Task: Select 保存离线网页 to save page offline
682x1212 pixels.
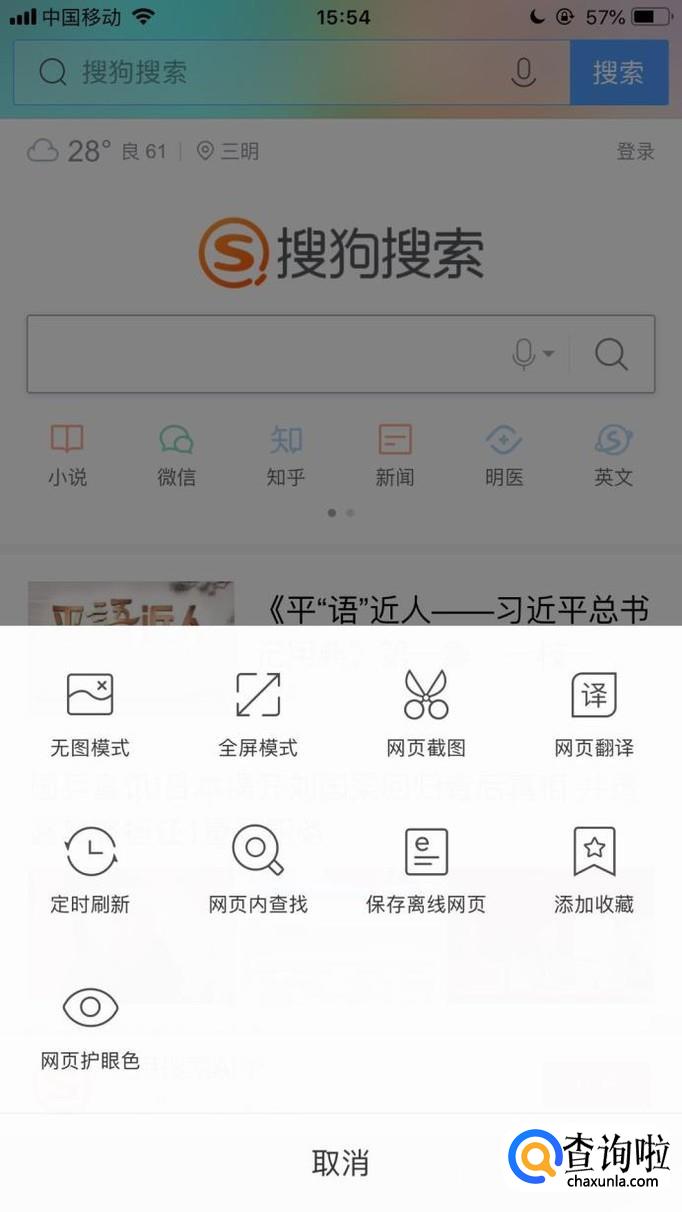Action: 426,870
